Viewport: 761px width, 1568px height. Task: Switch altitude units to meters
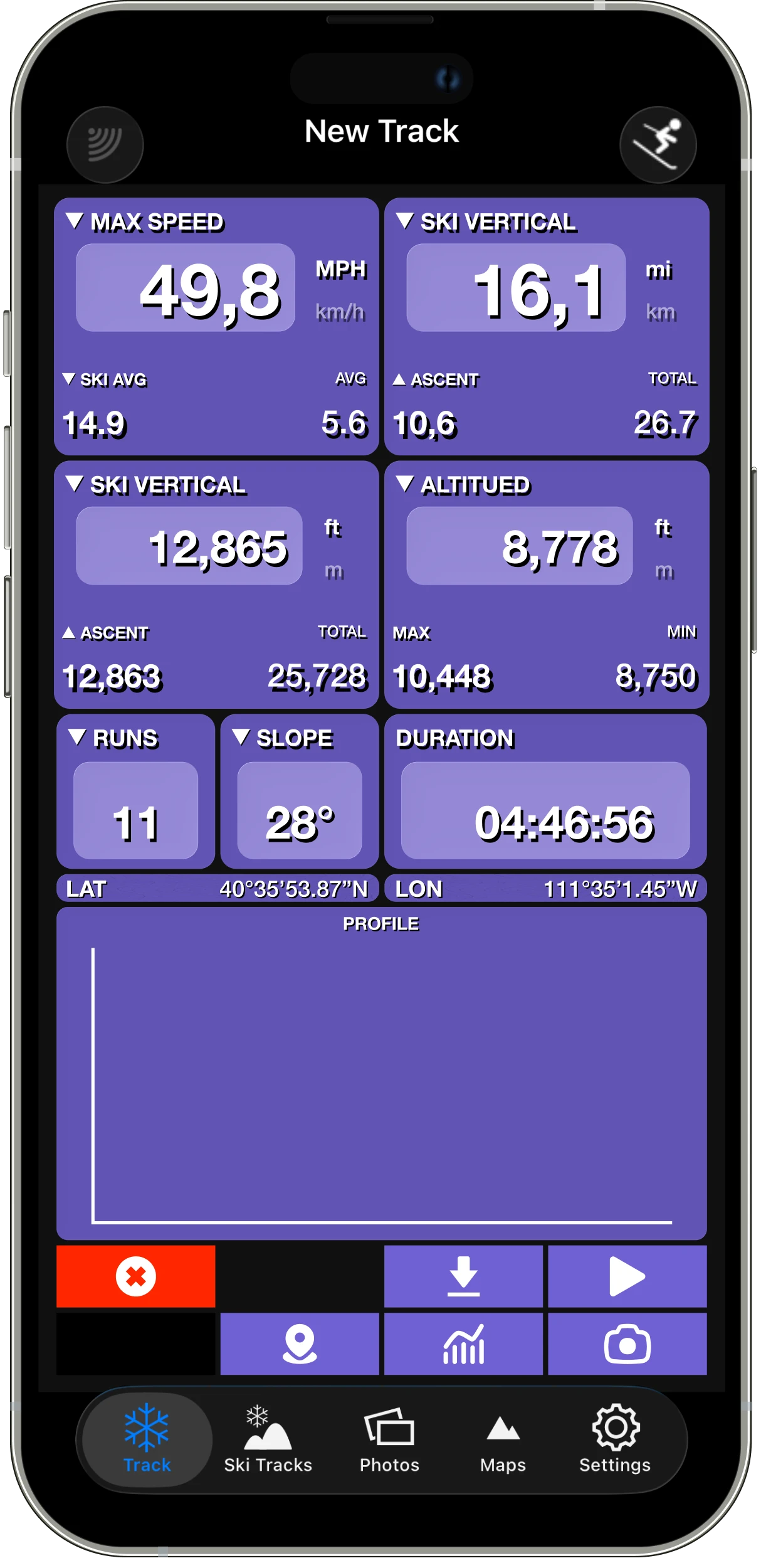coord(664,571)
